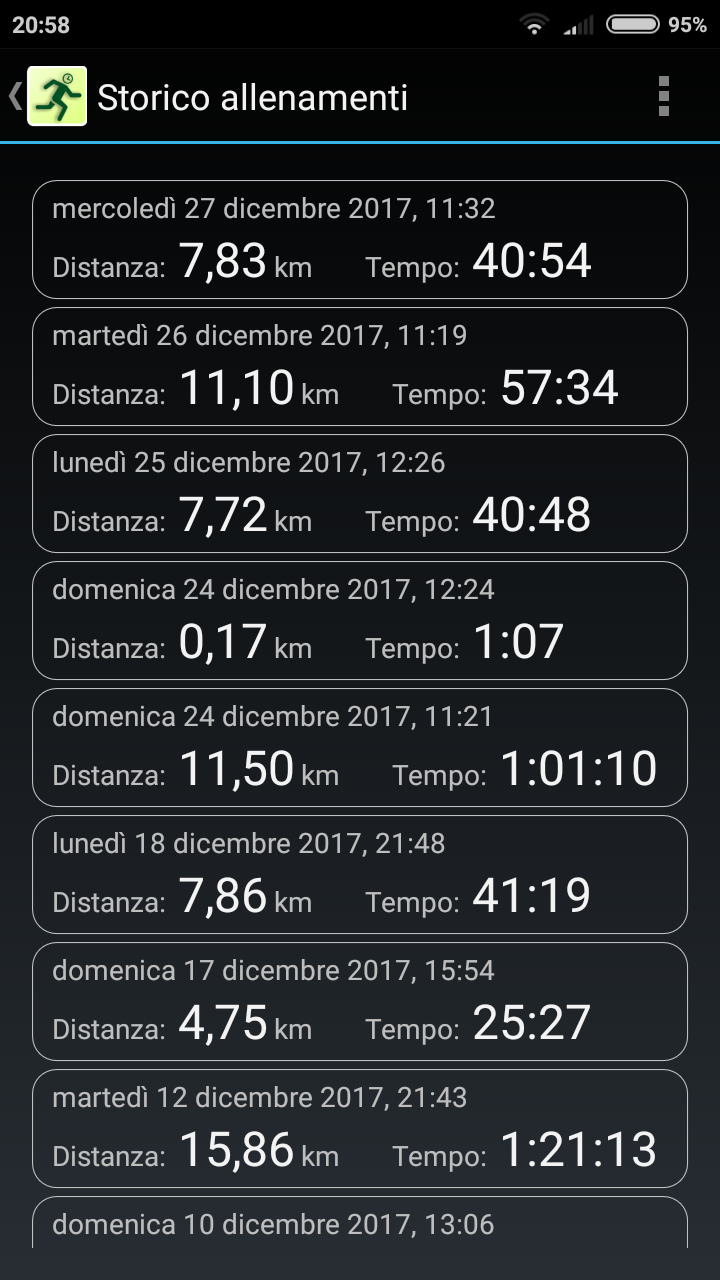Open the 11,50 km workout from 24 dicembre
Image resolution: width=720 pixels, height=1280 pixels.
360,747
